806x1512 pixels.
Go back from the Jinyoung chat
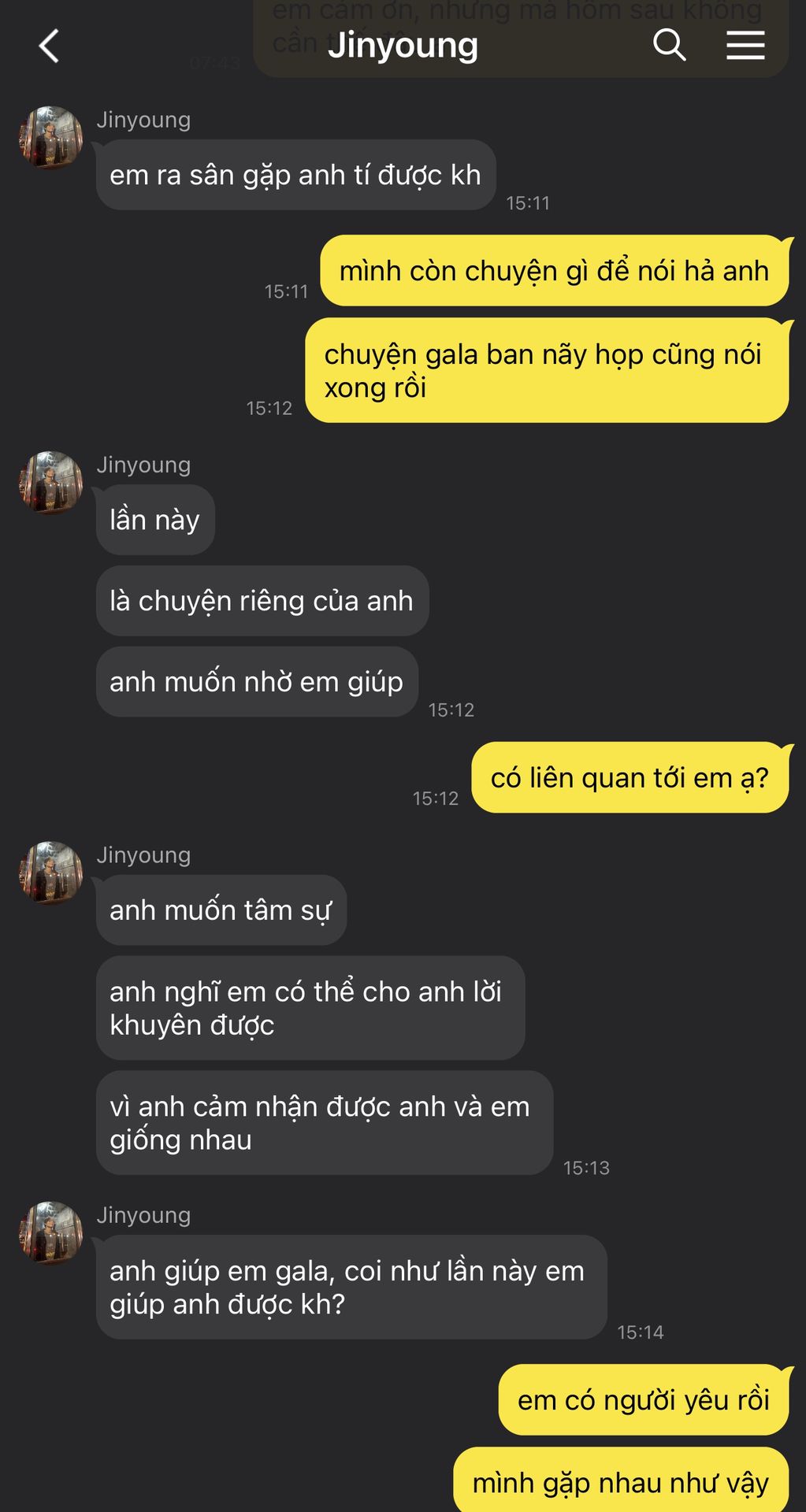pyautogui.click(x=49, y=46)
